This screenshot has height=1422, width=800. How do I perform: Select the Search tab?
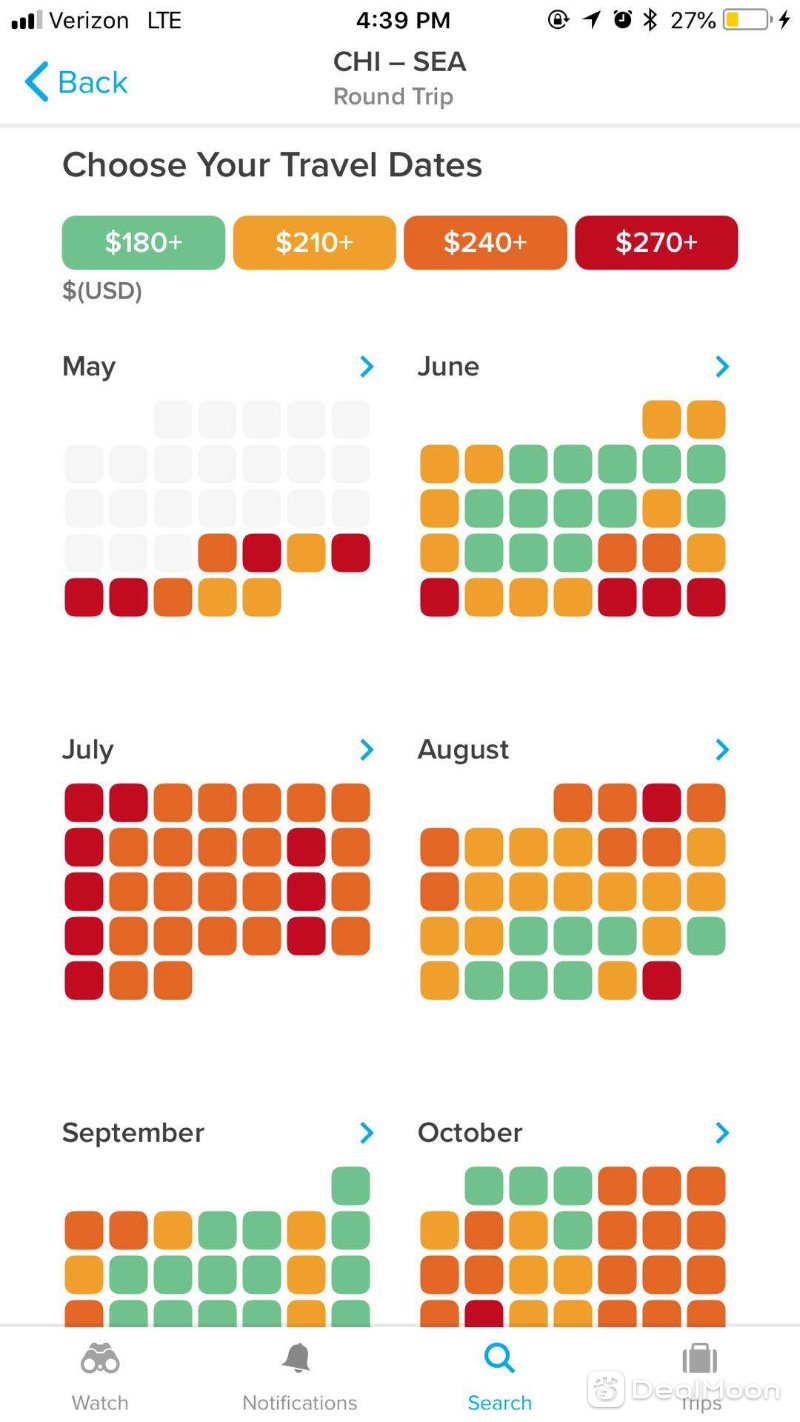pyautogui.click(x=499, y=1376)
